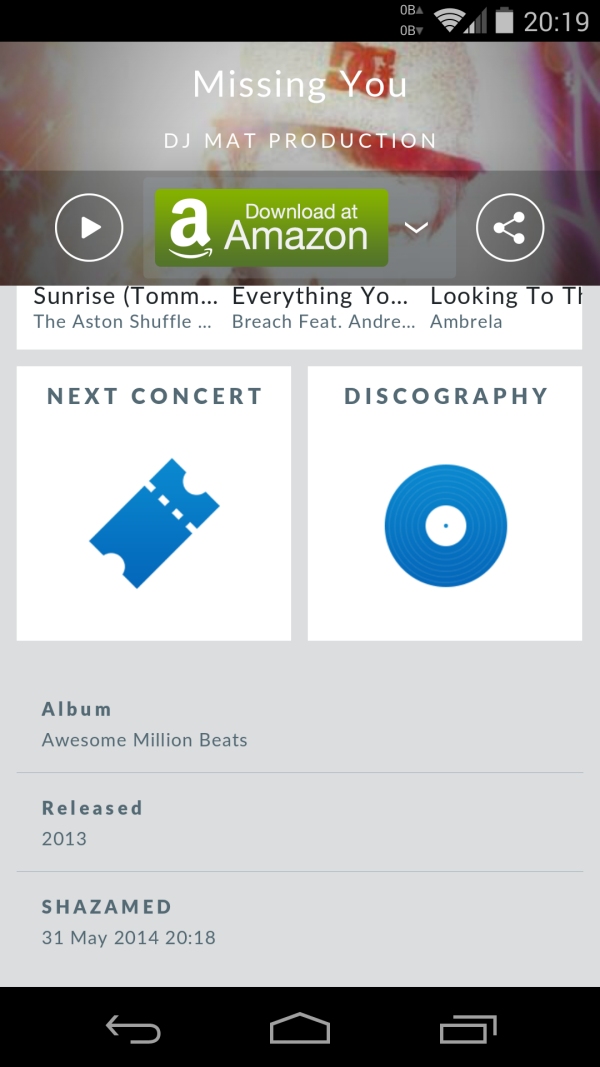Share this Shazam track
600x1067 pixels.
click(x=510, y=228)
